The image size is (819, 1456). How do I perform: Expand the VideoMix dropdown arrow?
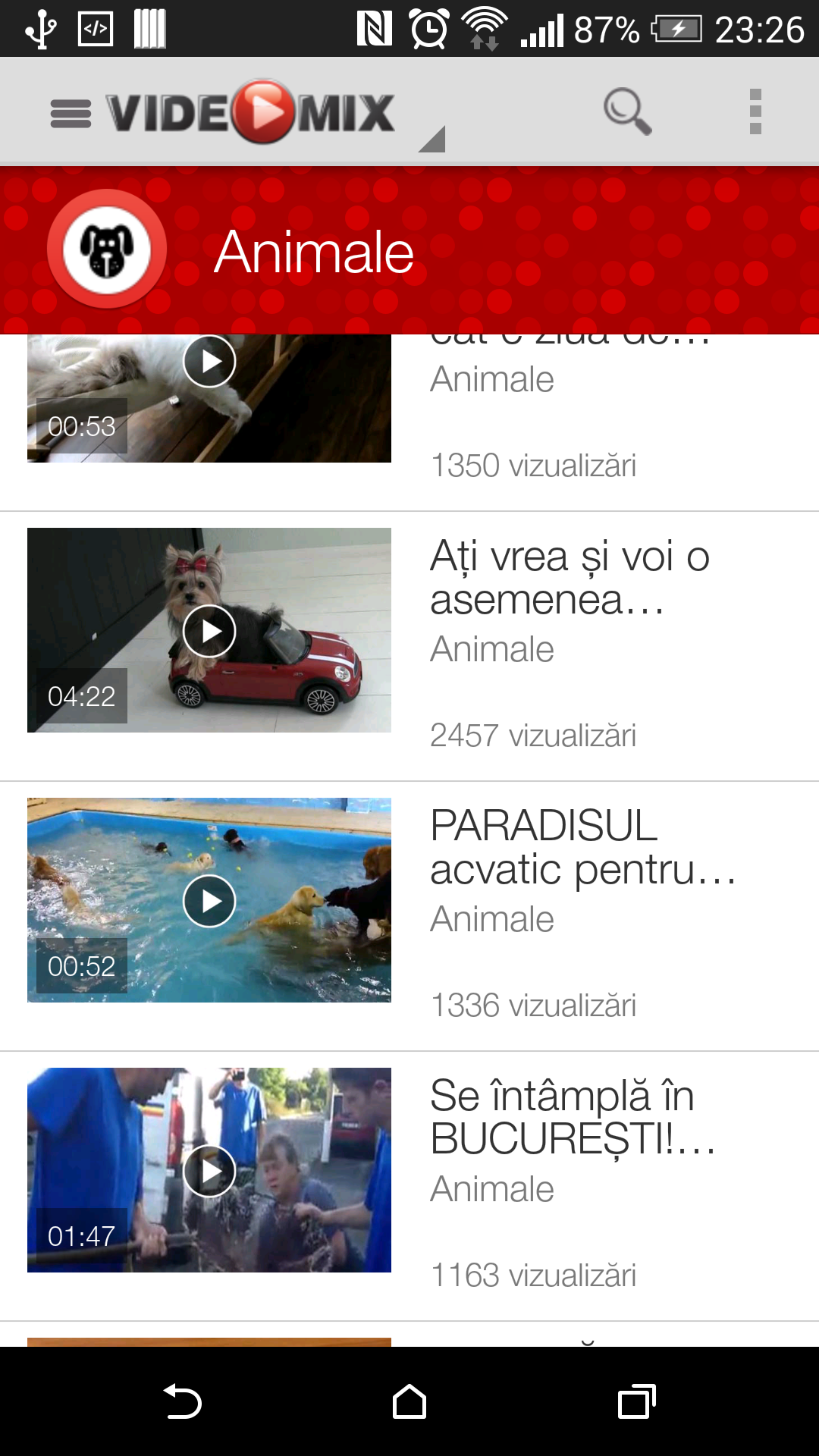[431, 139]
